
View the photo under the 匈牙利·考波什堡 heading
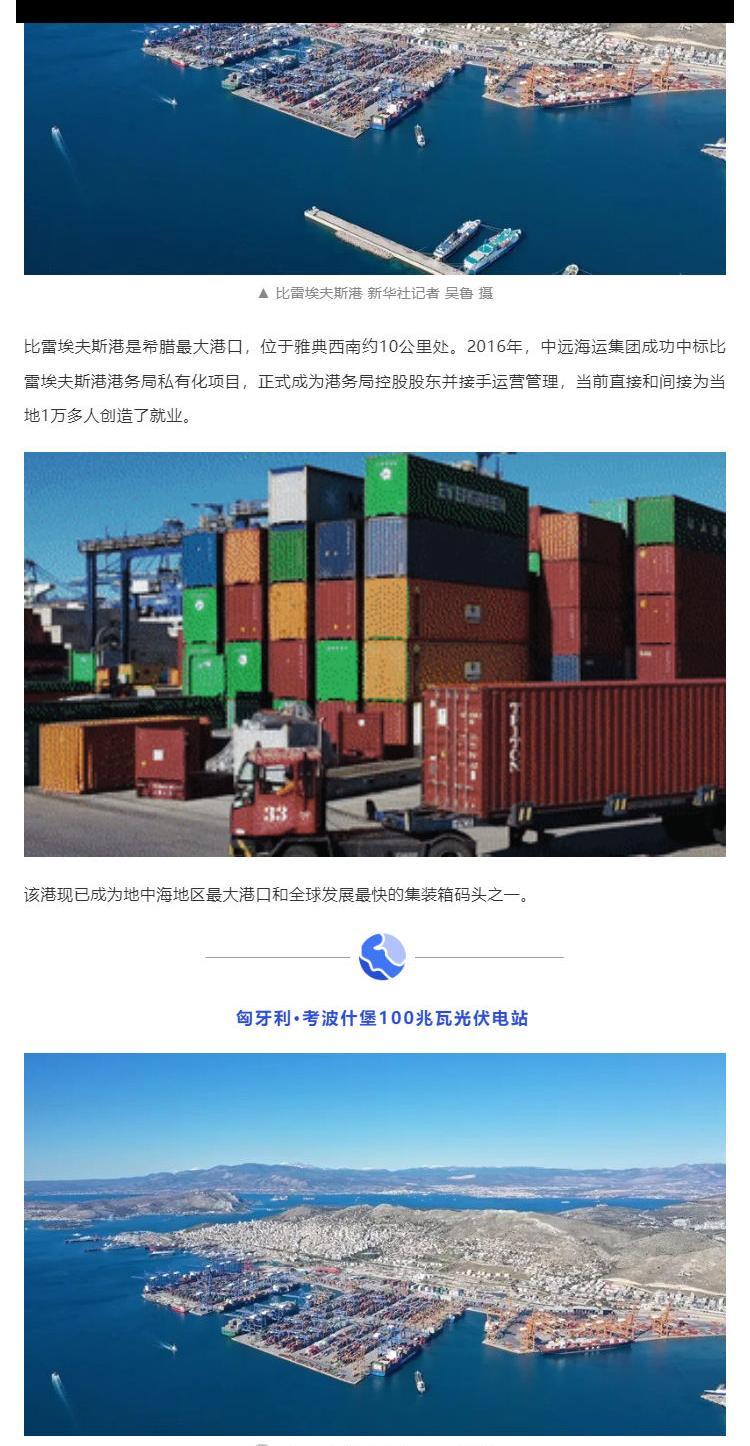(375, 1244)
